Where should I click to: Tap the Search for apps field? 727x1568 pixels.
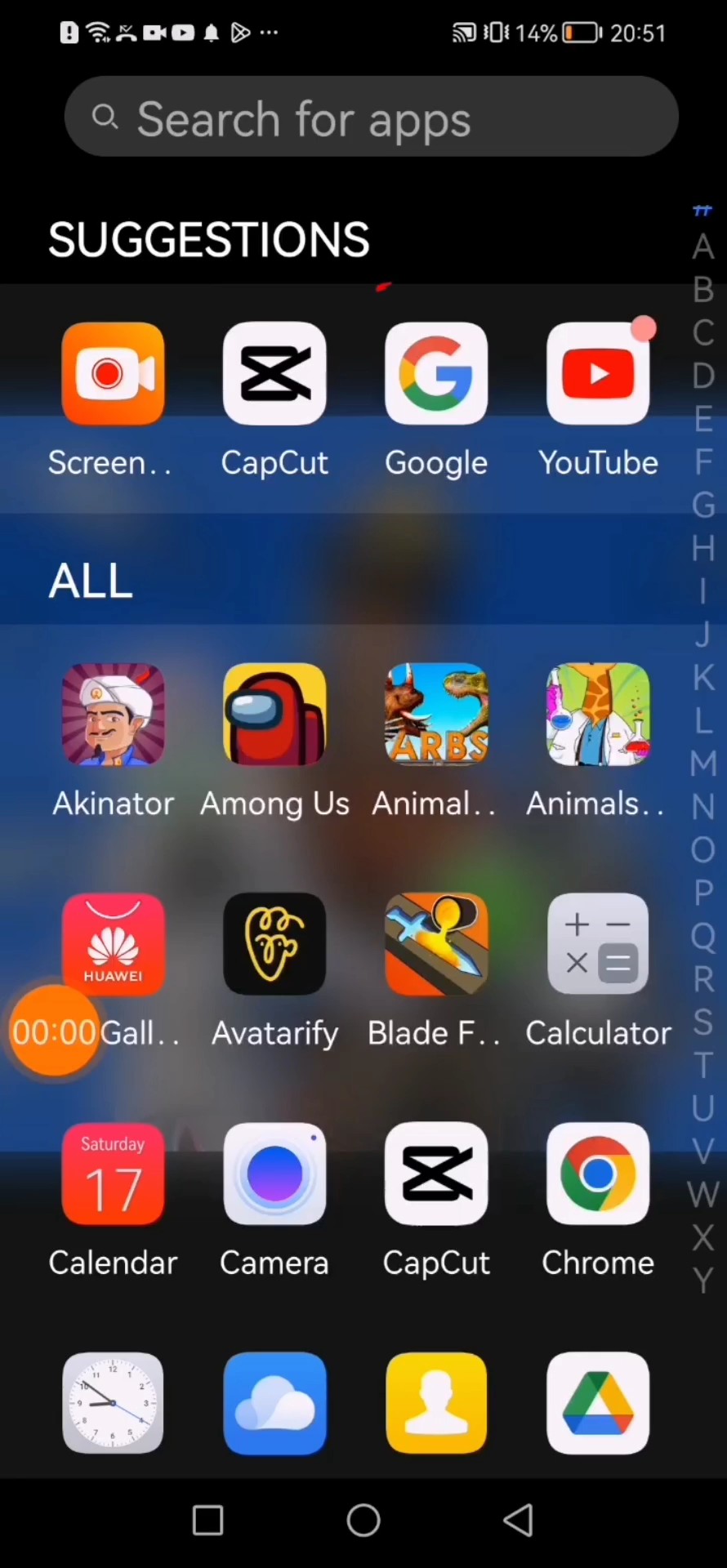pyautogui.click(x=372, y=117)
